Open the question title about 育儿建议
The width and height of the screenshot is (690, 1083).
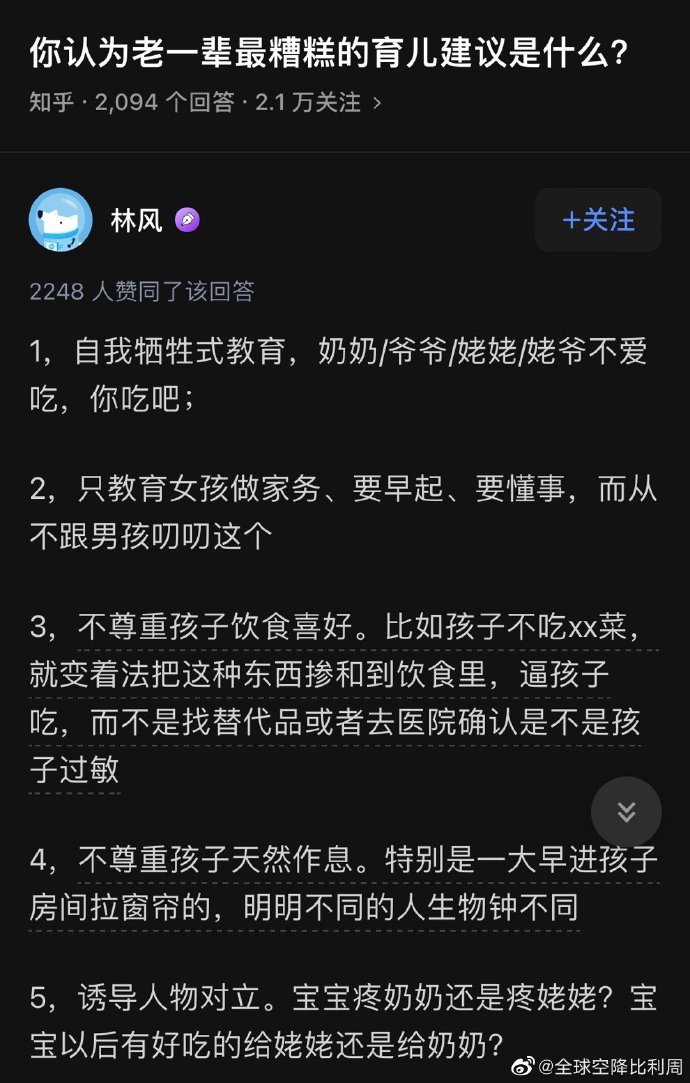click(329, 53)
